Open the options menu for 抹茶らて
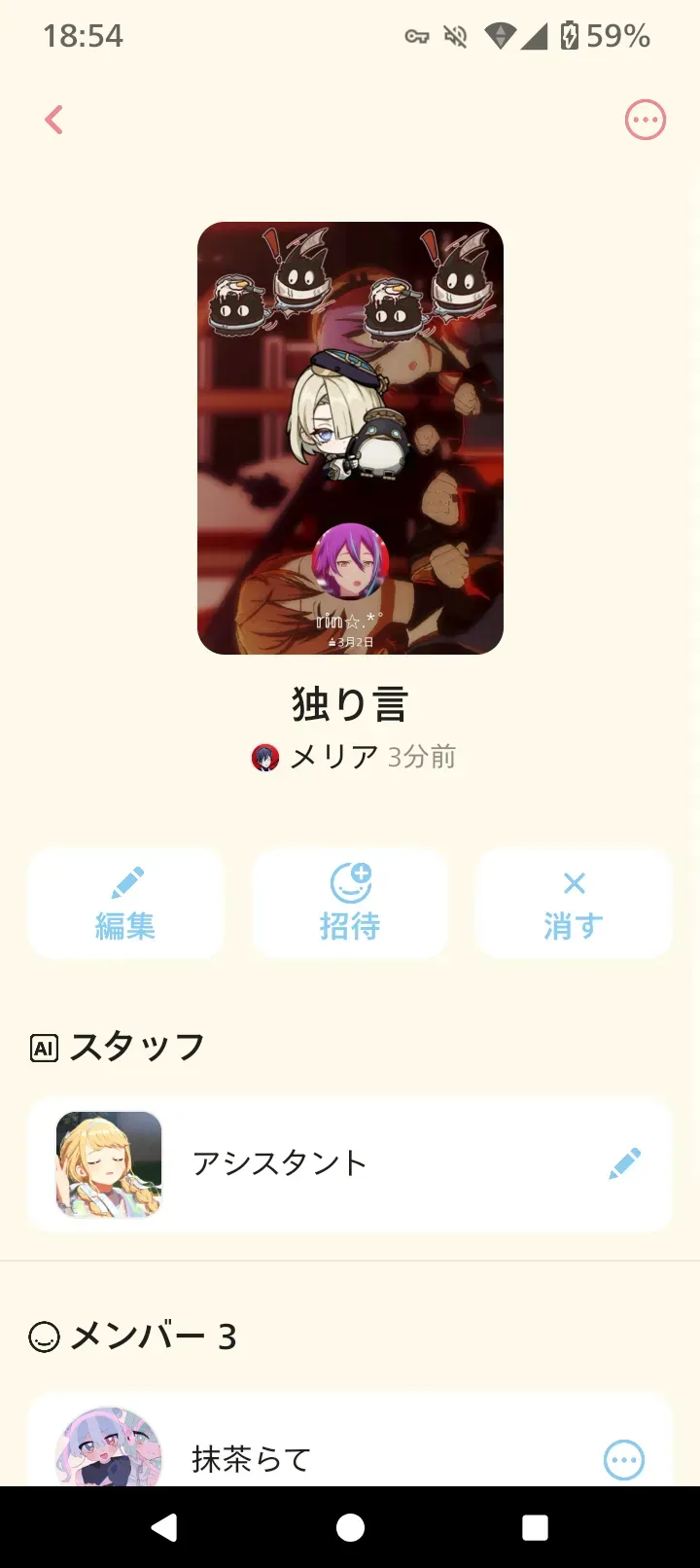 624,1459
